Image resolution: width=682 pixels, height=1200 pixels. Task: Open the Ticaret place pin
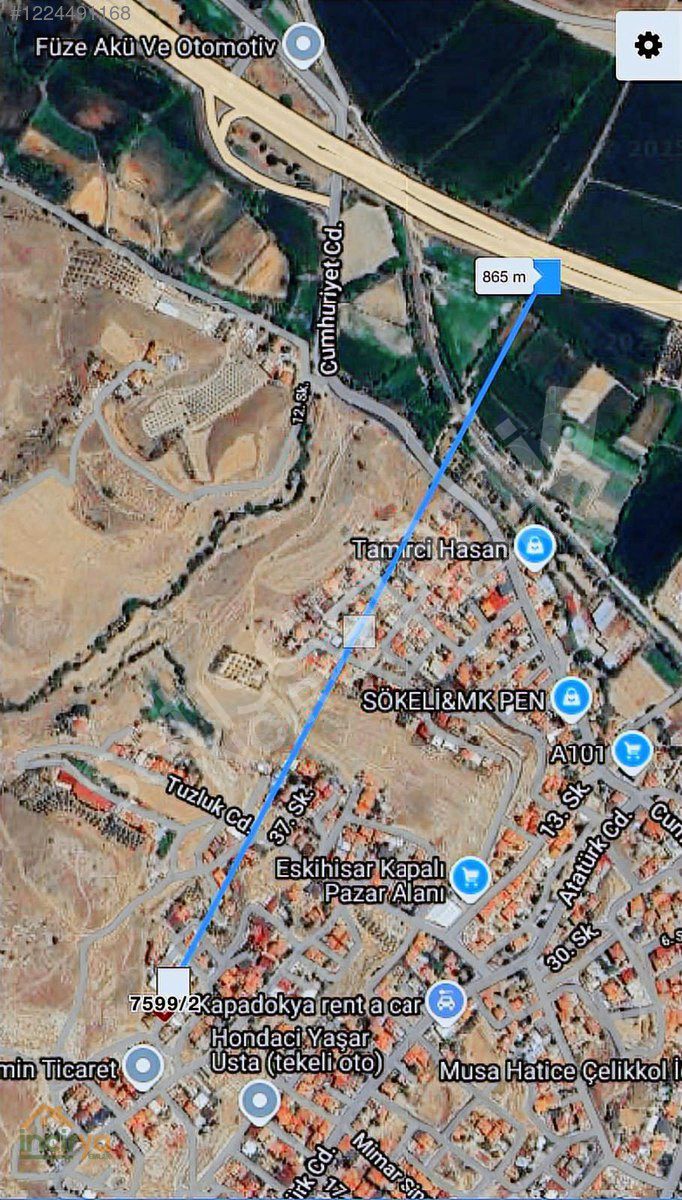(x=144, y=1068)
